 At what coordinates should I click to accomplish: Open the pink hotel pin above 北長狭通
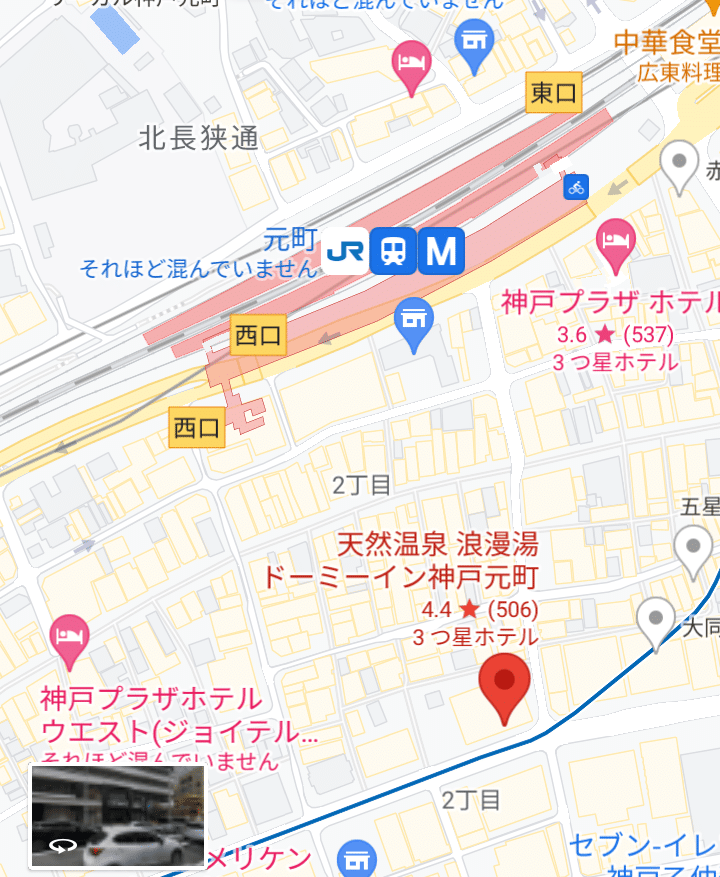pos(410,64)
